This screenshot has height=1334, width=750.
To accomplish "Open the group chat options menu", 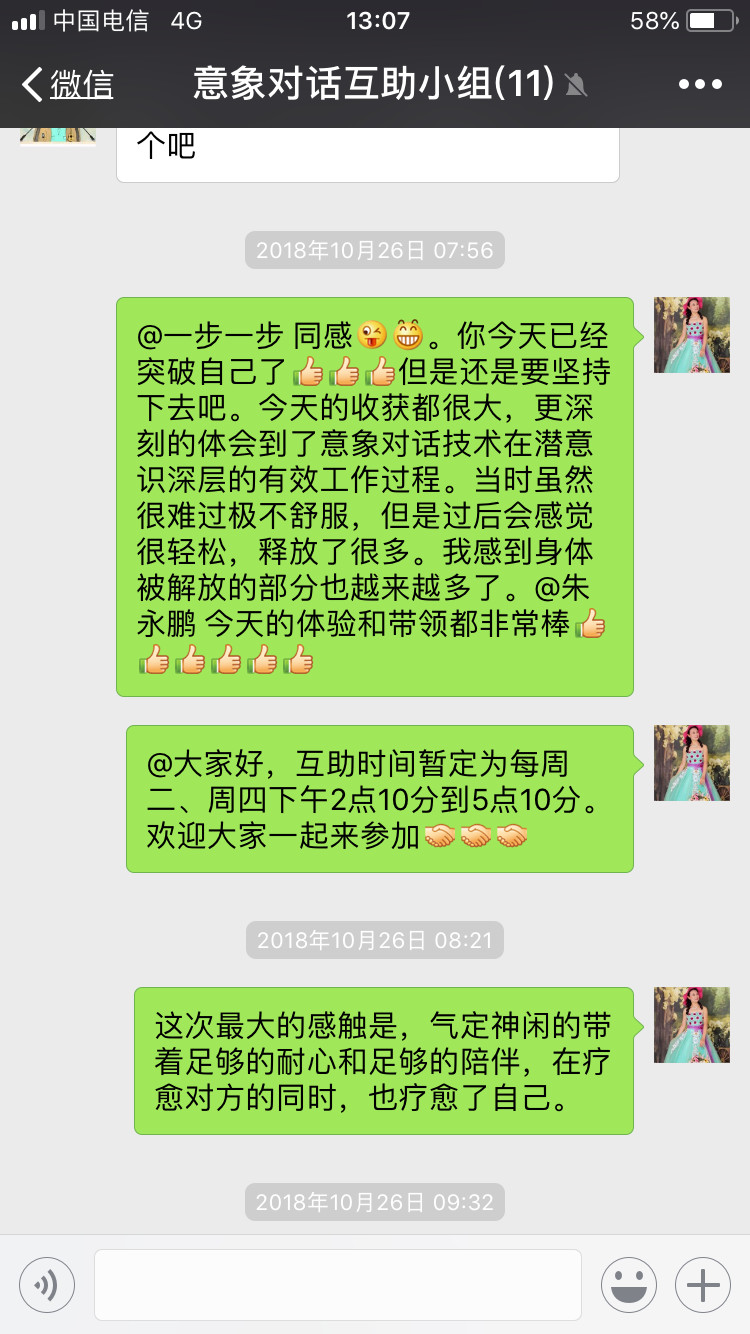I will coord(699,85).
